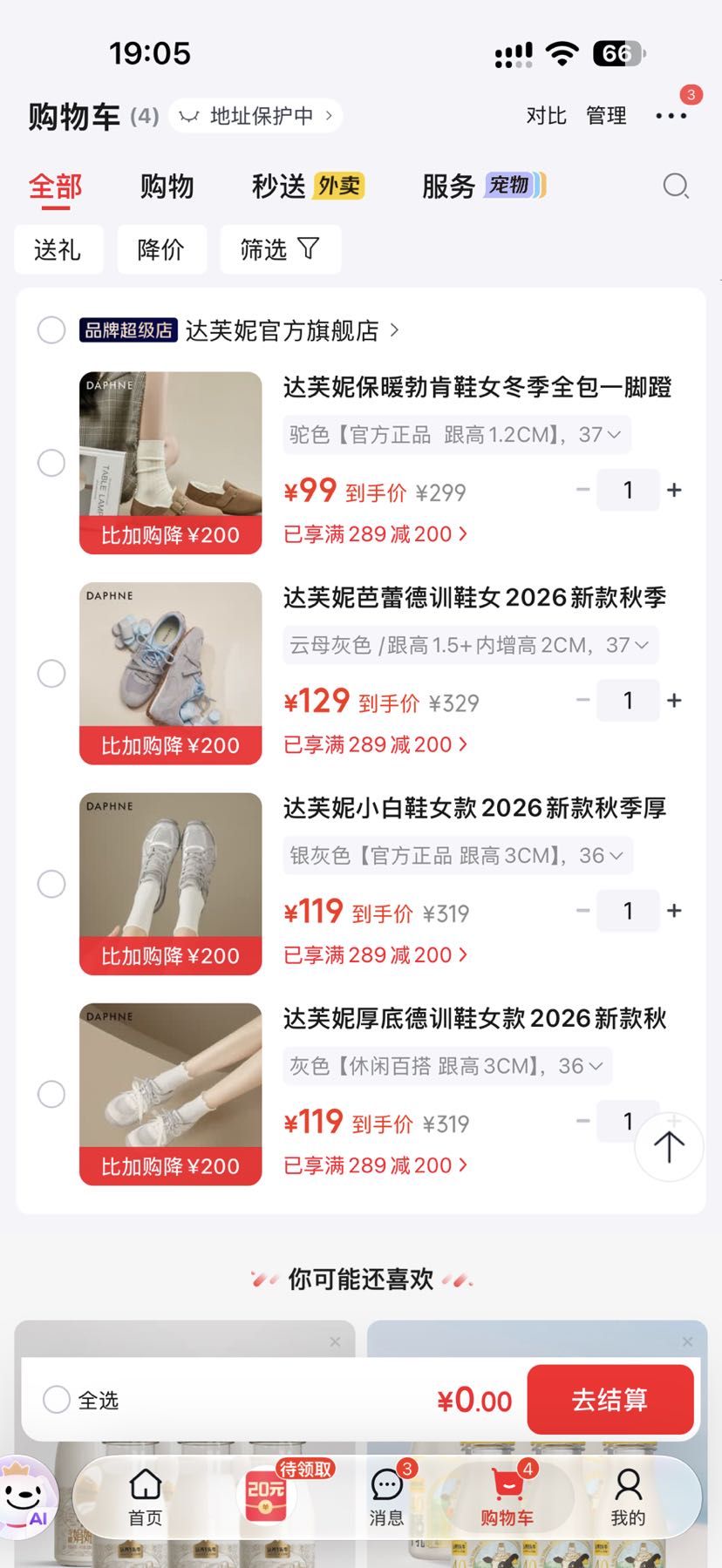Increase quantity of 达芙妮芭蕾德训鞋

click(674, 700)
